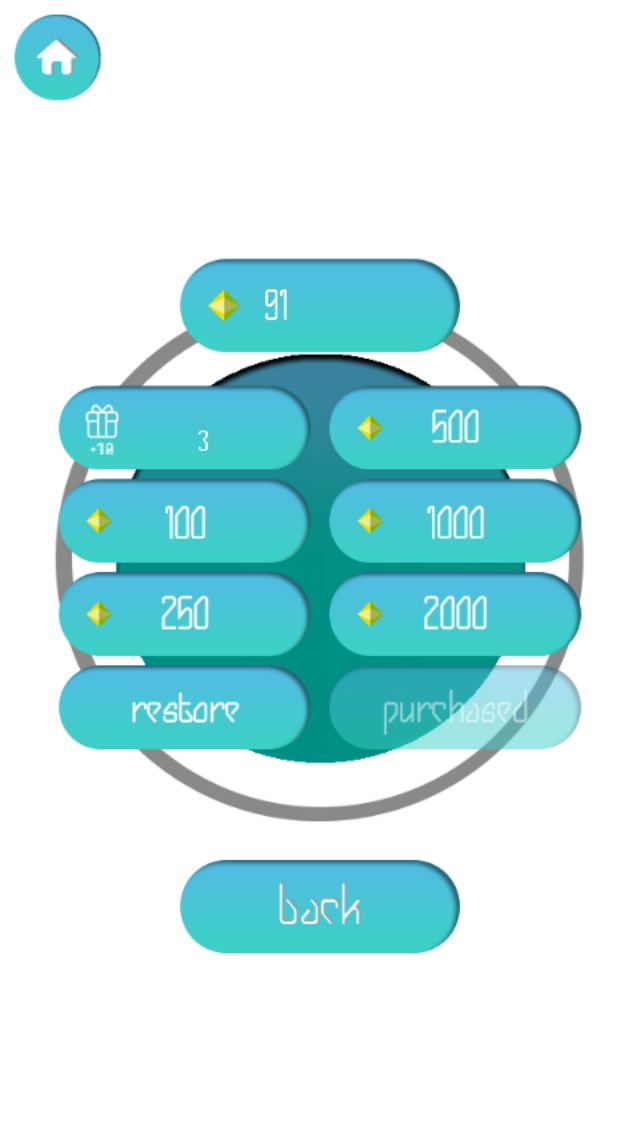Screen dimensions: 640x1136
Task: Purchase the 500 gems pack
Action: coord(454,428)
